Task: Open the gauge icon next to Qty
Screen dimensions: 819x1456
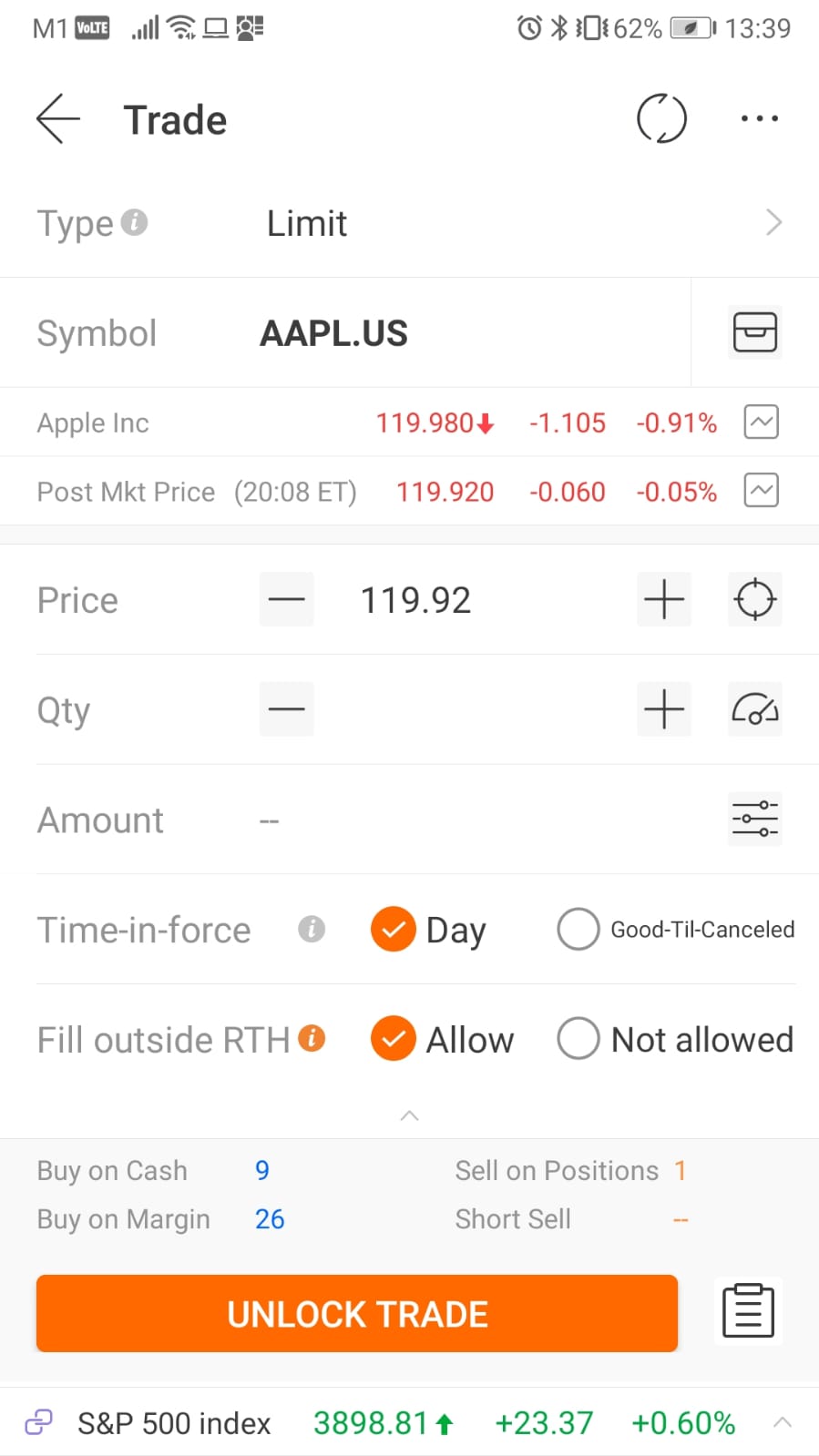Action: coord(755,709)
